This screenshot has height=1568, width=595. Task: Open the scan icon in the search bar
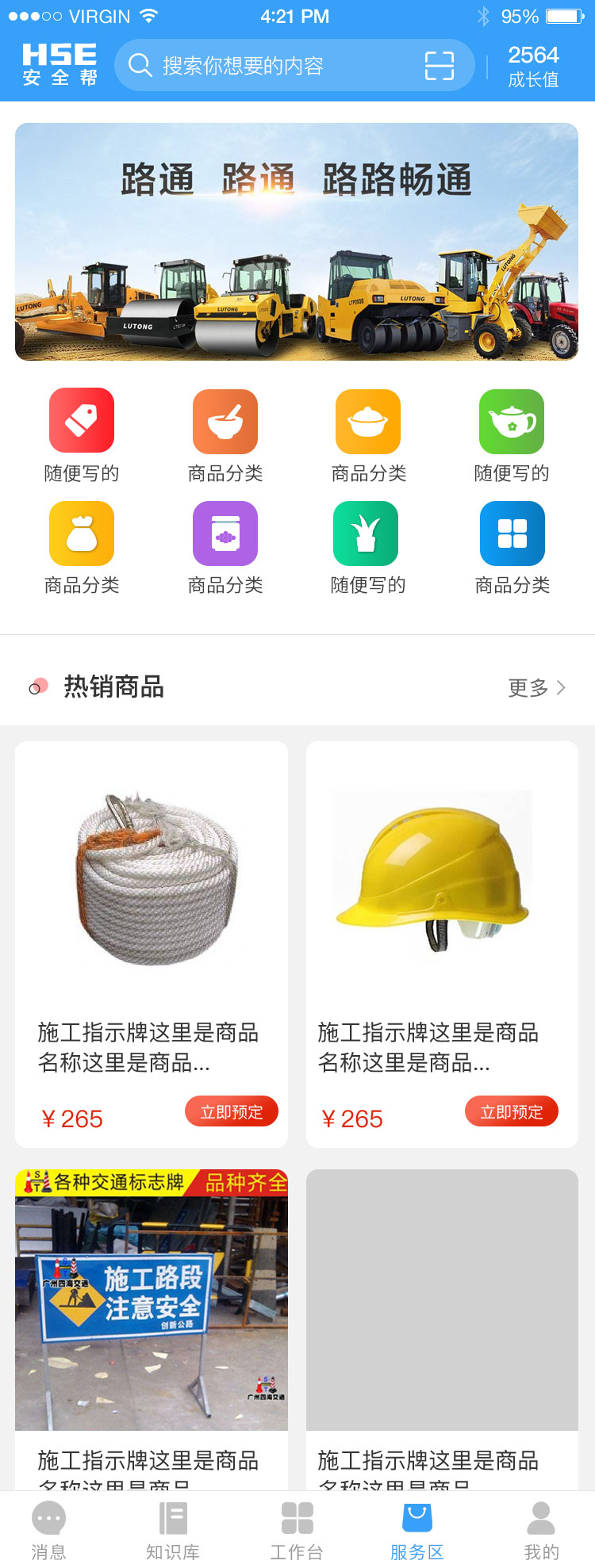(x=440, y=66)
